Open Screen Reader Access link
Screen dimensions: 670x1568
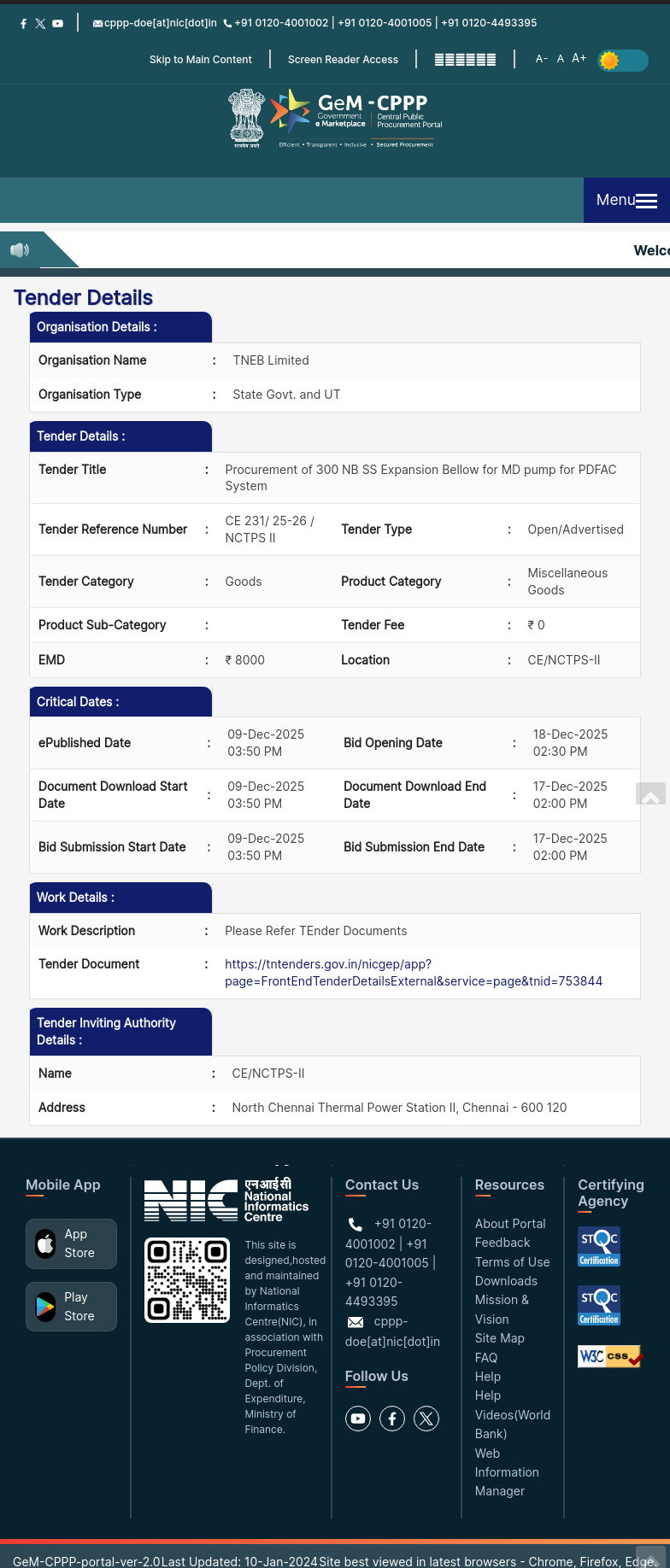click(343, 60)
